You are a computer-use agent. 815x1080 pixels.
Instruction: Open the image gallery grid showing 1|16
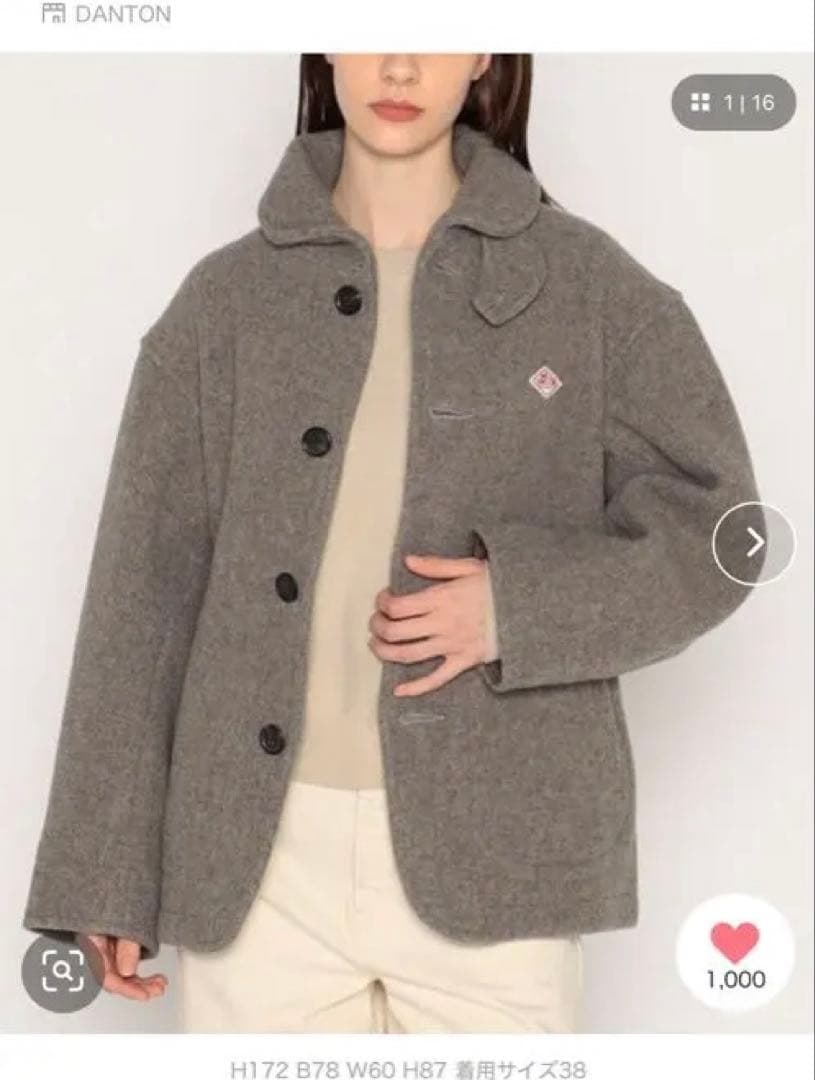pos(734,102)
